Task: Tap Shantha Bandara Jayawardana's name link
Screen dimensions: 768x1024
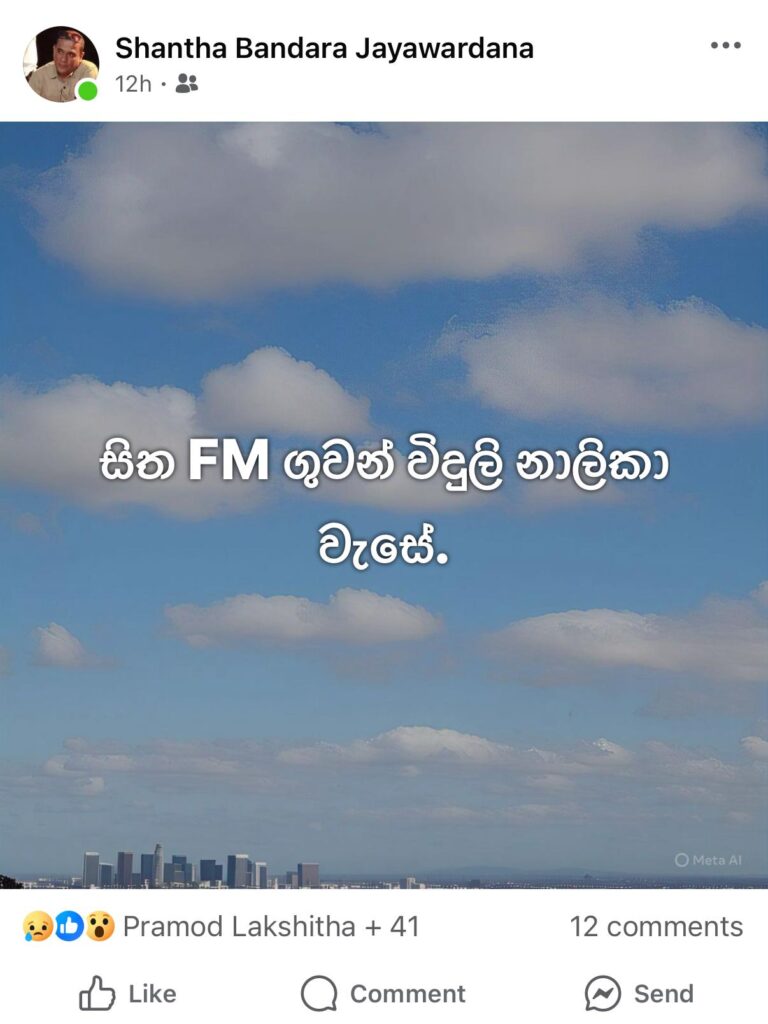Action: (324, 47)
